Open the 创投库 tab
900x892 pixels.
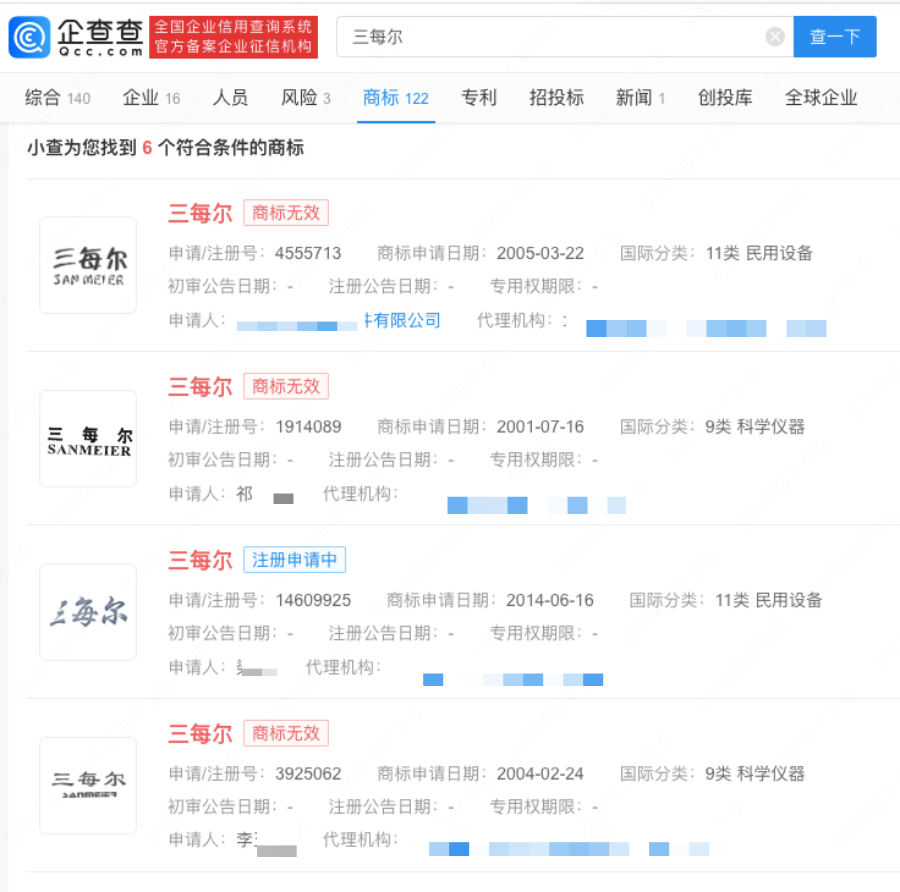tap(725, 98)
